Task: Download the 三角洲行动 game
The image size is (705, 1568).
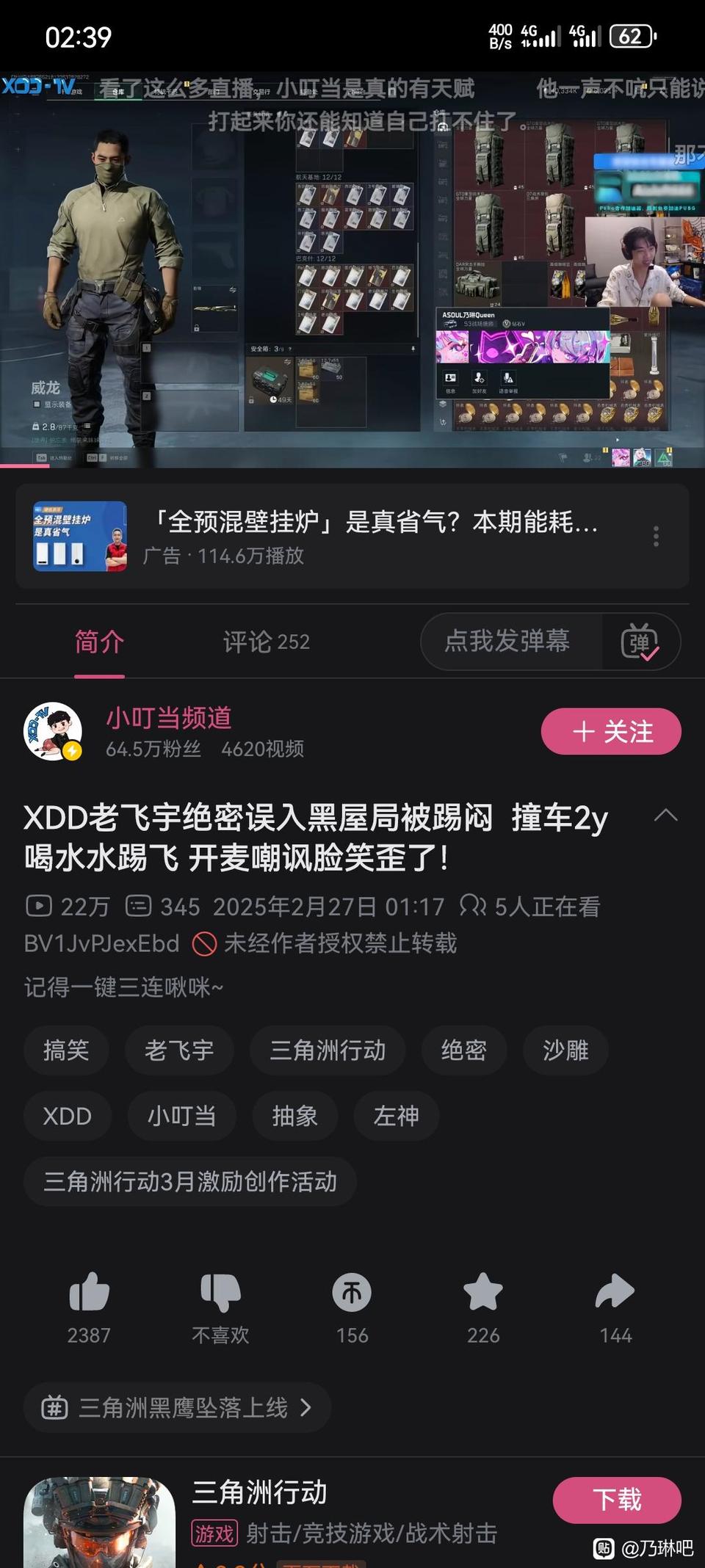Action: click(x=617, y=1500)
